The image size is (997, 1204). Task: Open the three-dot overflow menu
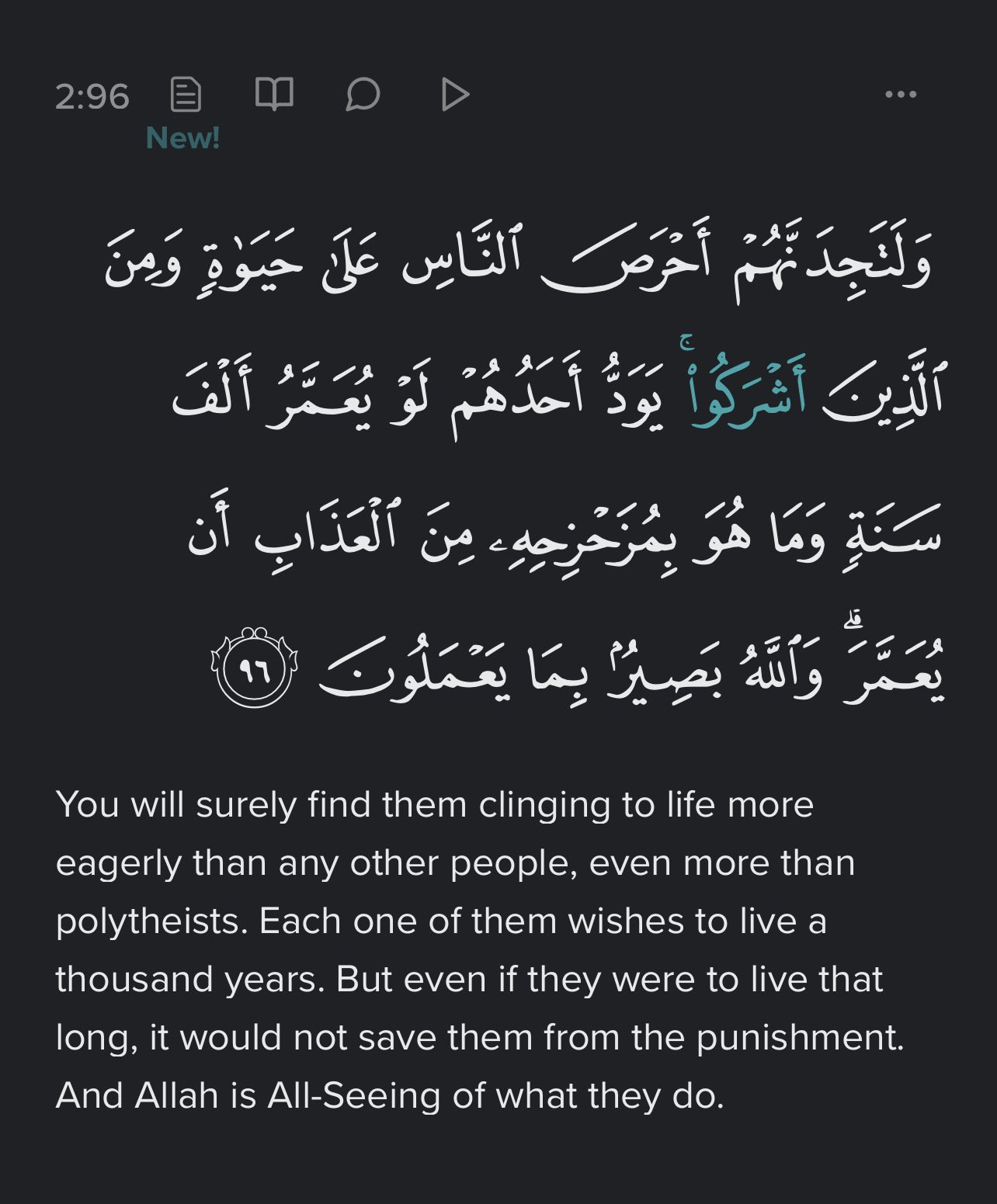[x=901, y=95]
